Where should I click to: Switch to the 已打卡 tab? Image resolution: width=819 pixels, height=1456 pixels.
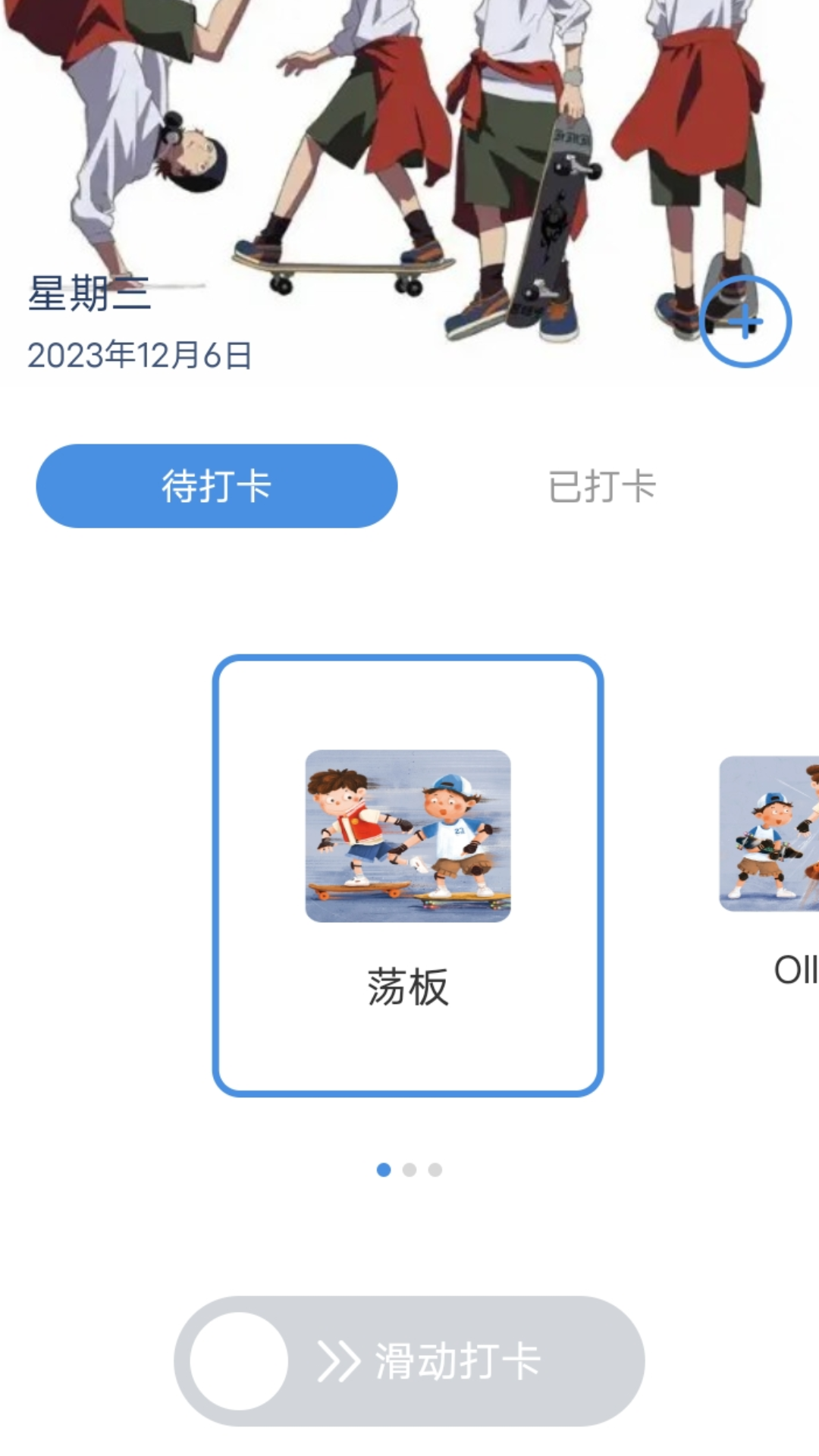click(x=602, y=486)
